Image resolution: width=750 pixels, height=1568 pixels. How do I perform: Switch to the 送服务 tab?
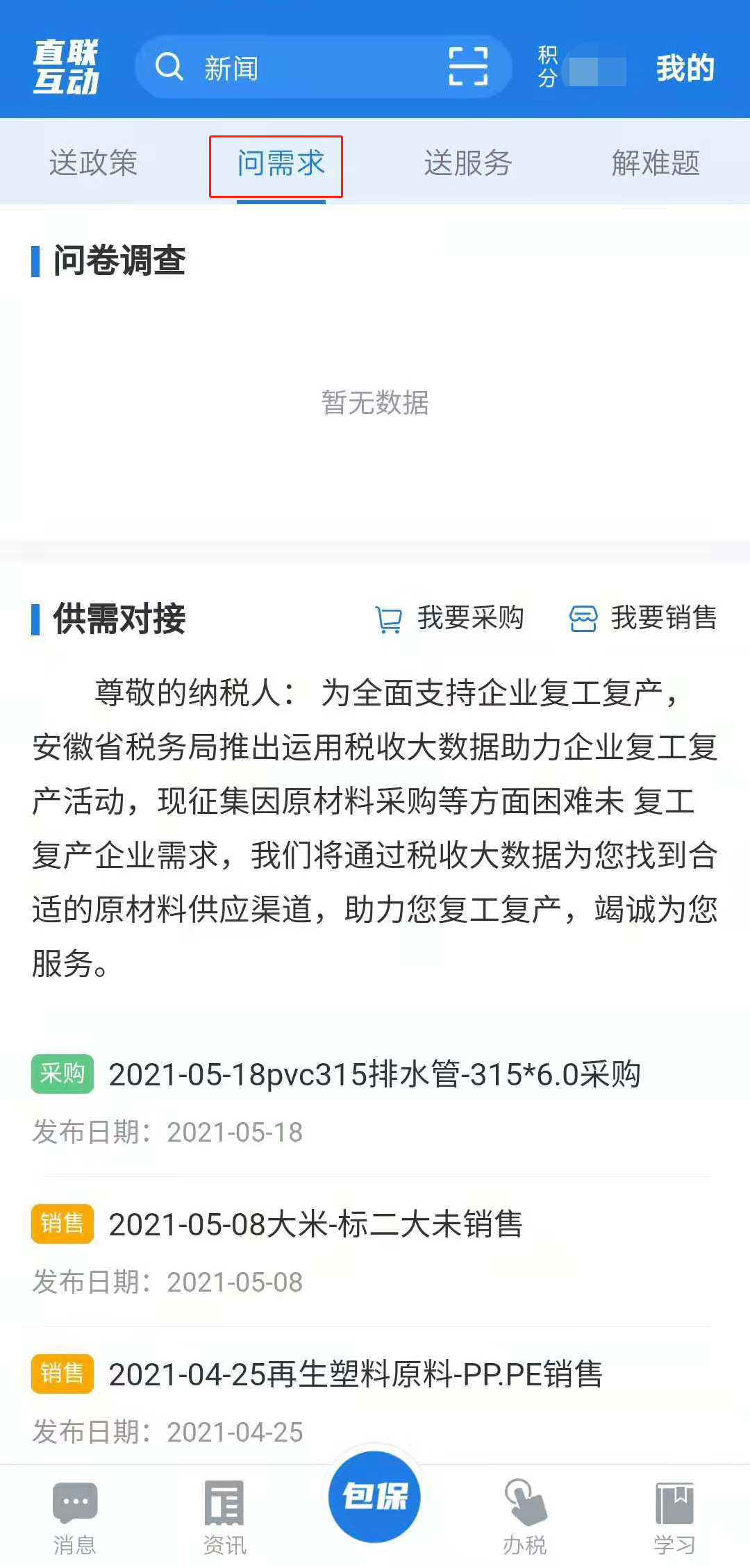pyautogui.click(x=468, y=164)
